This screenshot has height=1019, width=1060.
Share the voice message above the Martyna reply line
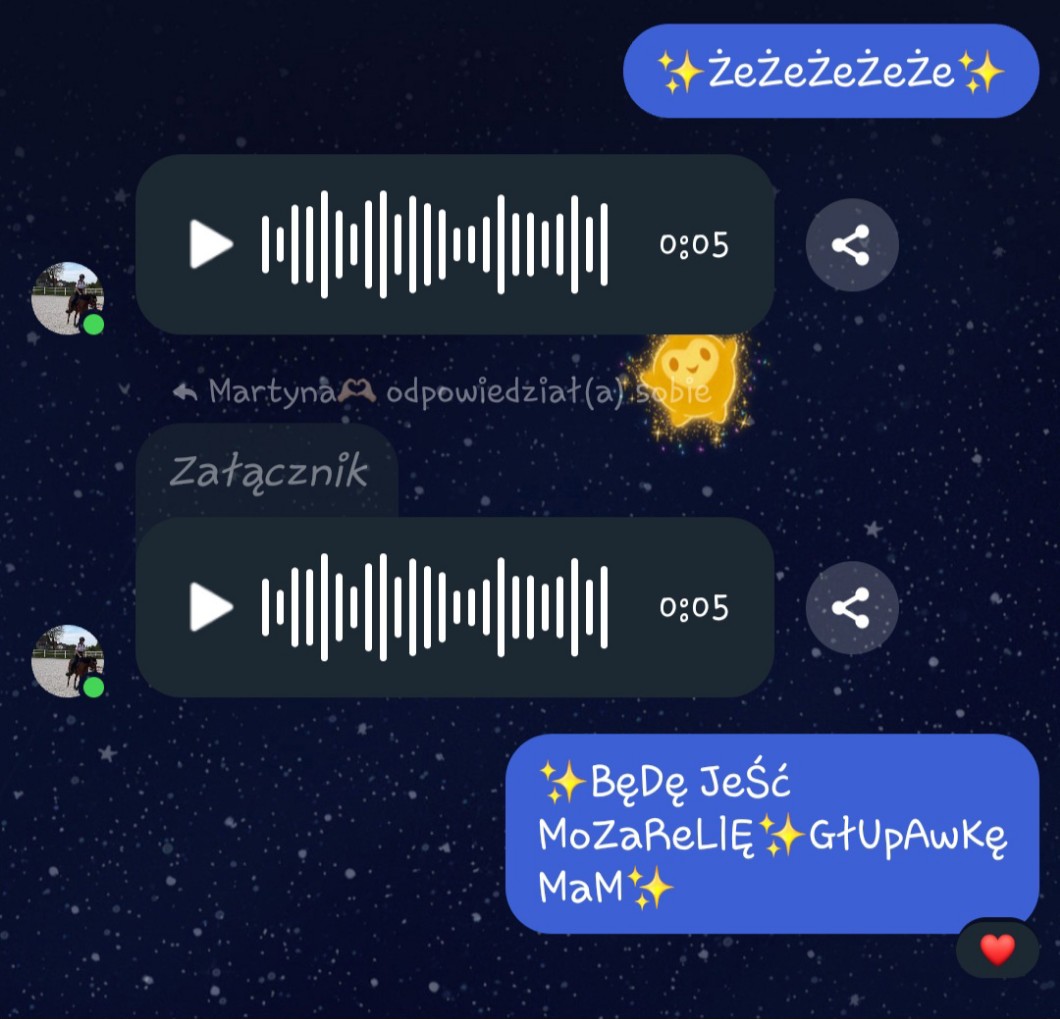pos(851,245)
